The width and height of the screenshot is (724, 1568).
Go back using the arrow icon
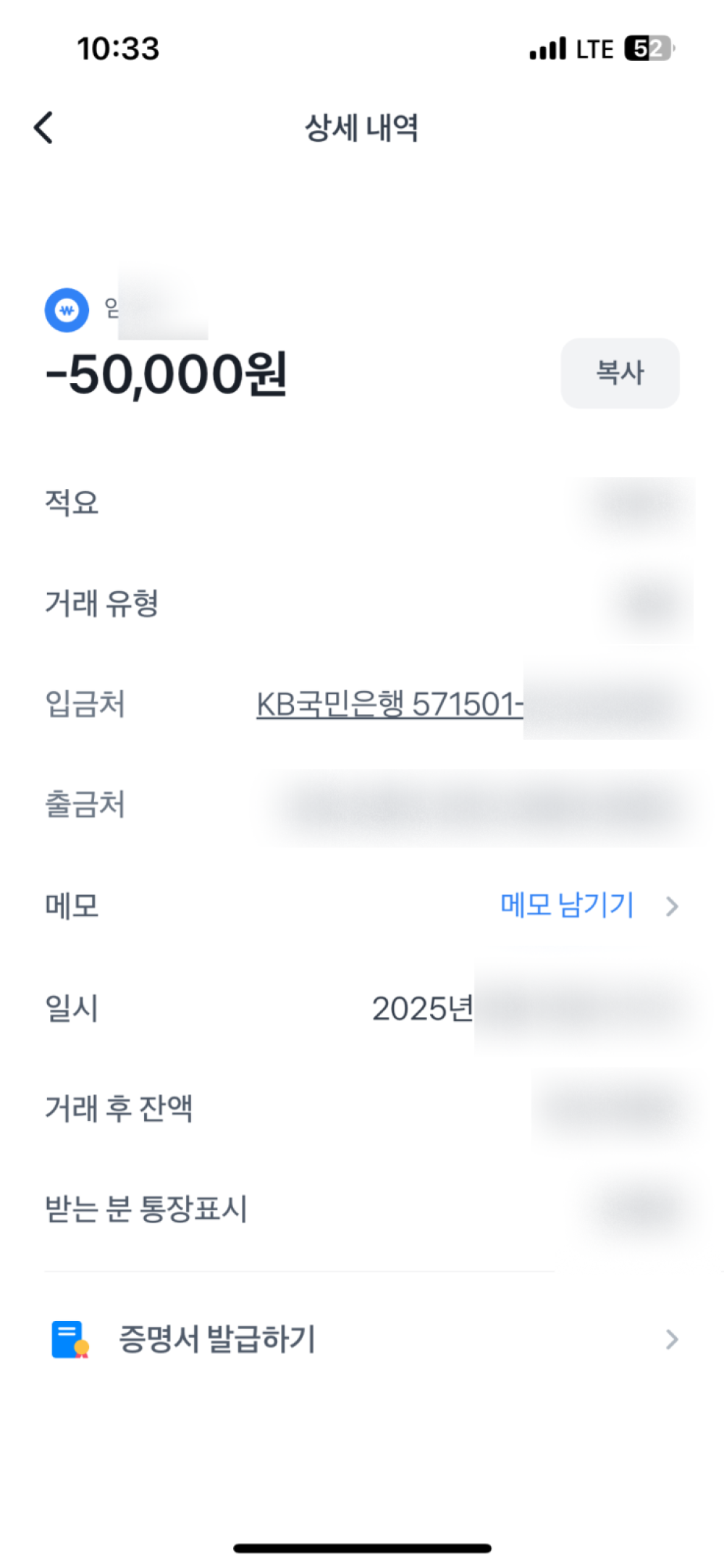click(44, 128)
